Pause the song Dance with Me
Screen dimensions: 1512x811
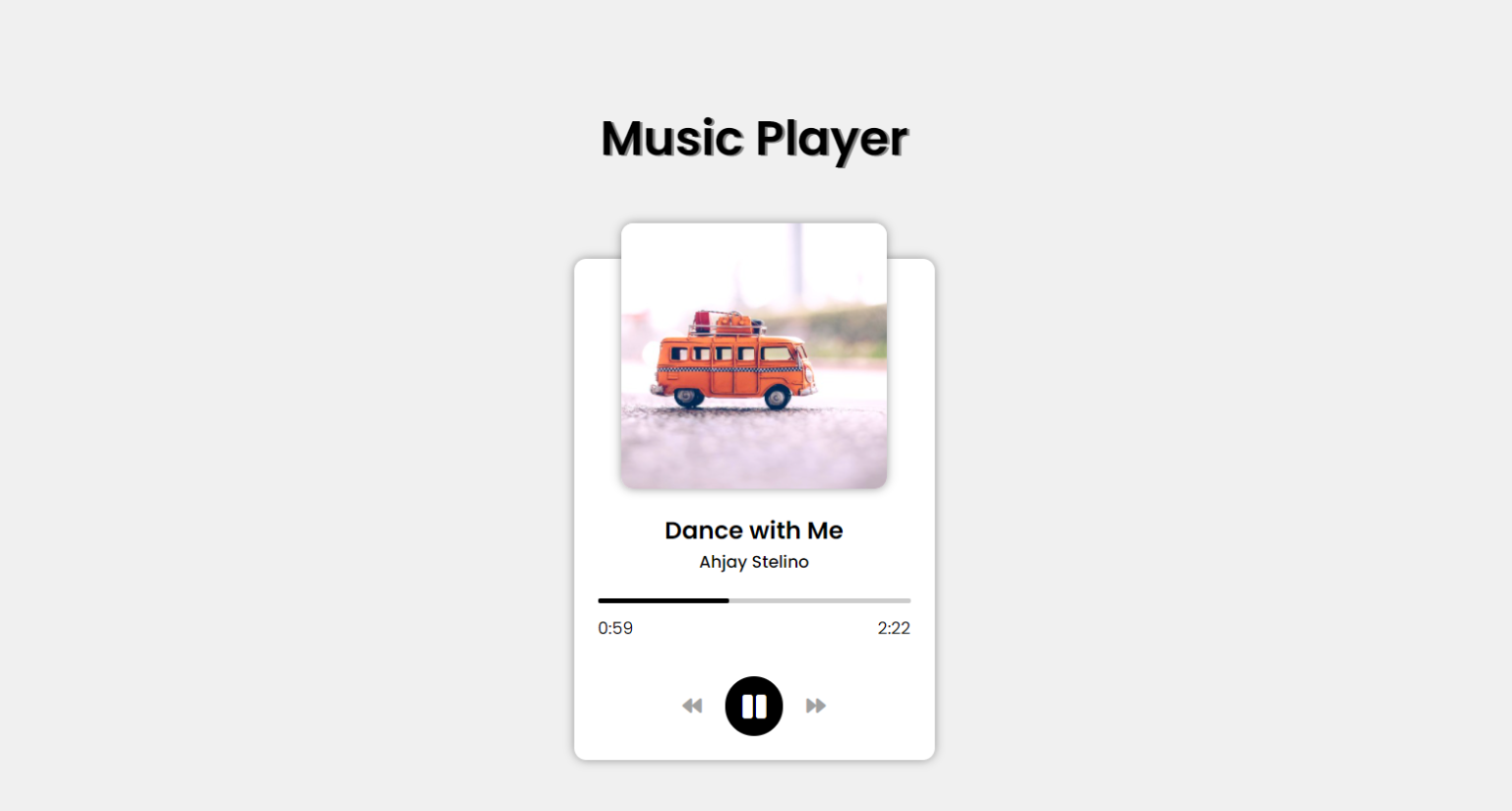(754, 706)
